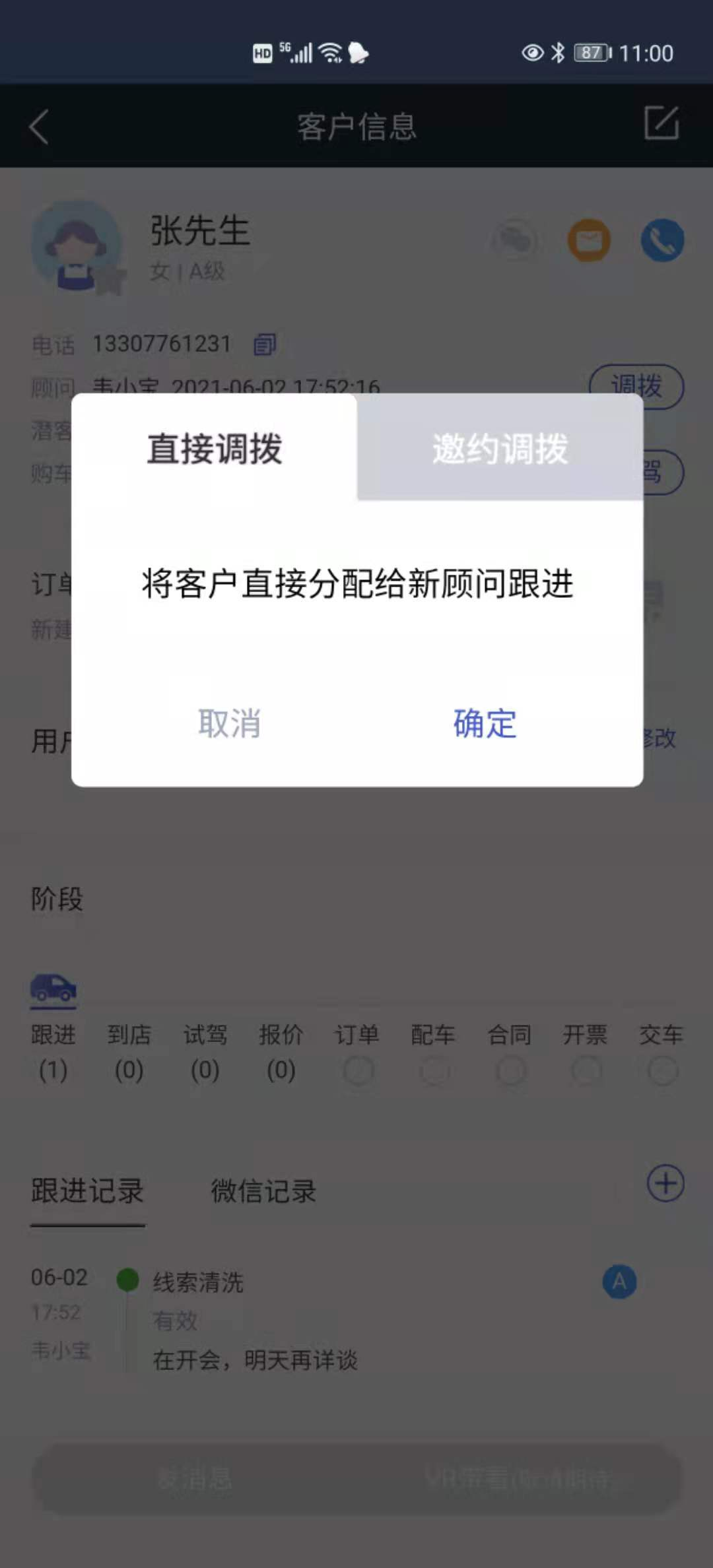Switch to the 邀约调拨 tab

point(500,448)
